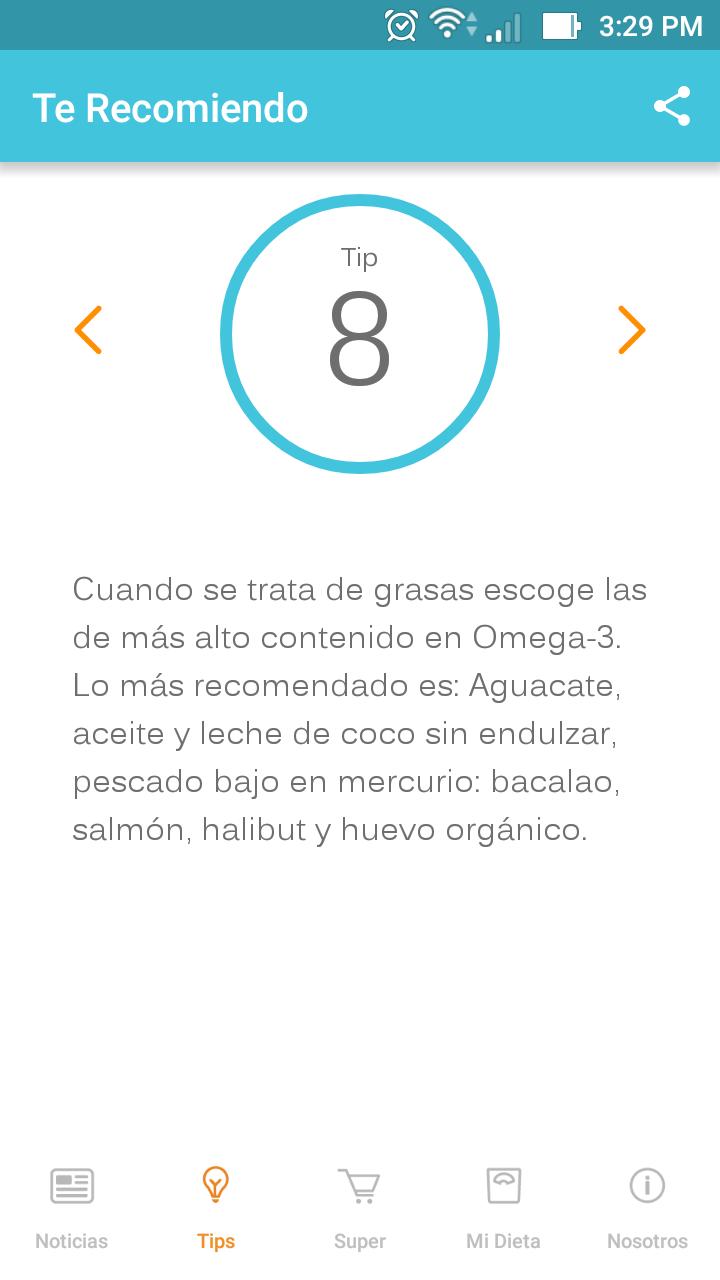Open the Super shopping cart icon
Screen dimensions: 720x1280
tap(359, 1186)
